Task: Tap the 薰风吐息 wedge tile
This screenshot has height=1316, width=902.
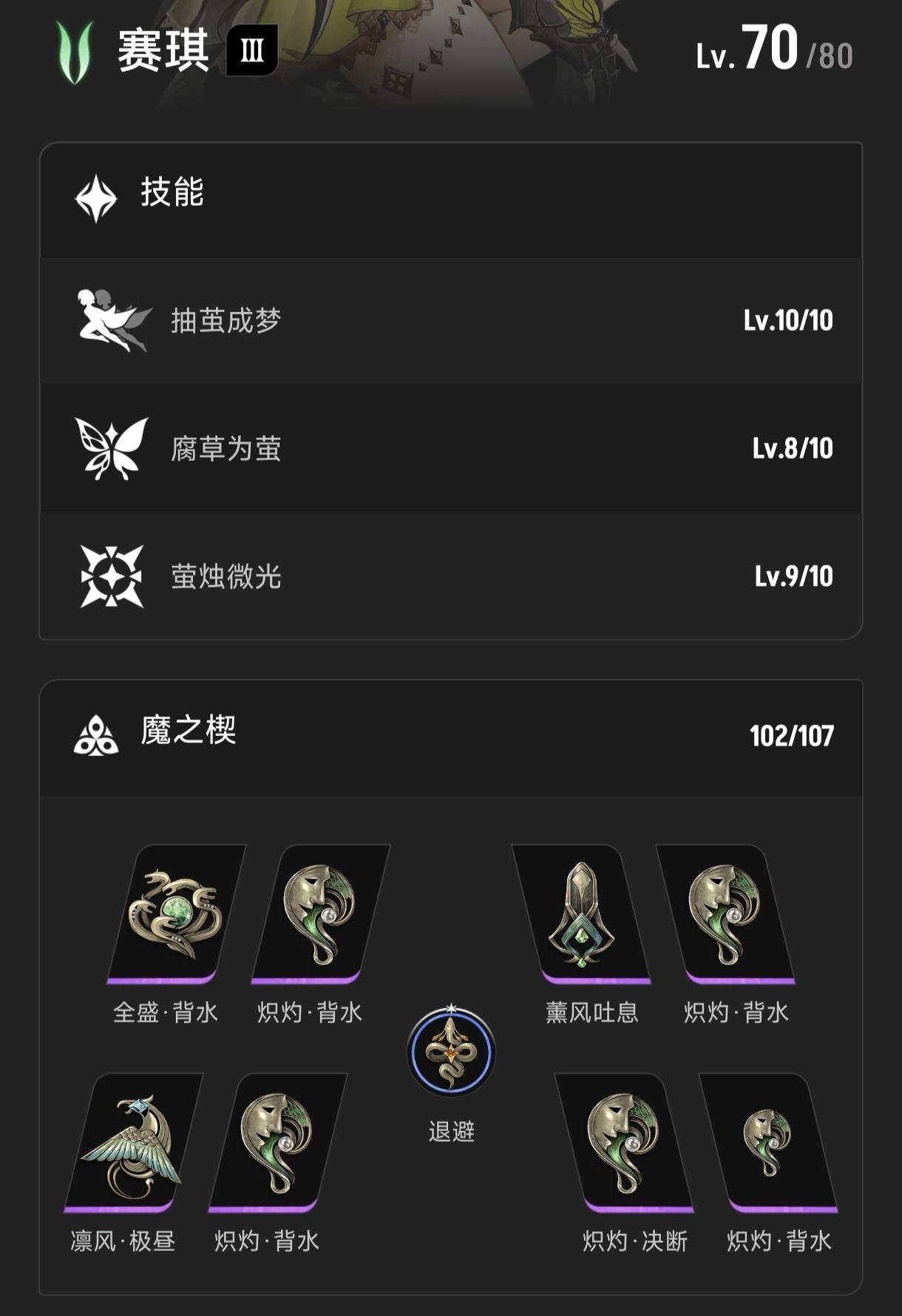Action: 581,915
